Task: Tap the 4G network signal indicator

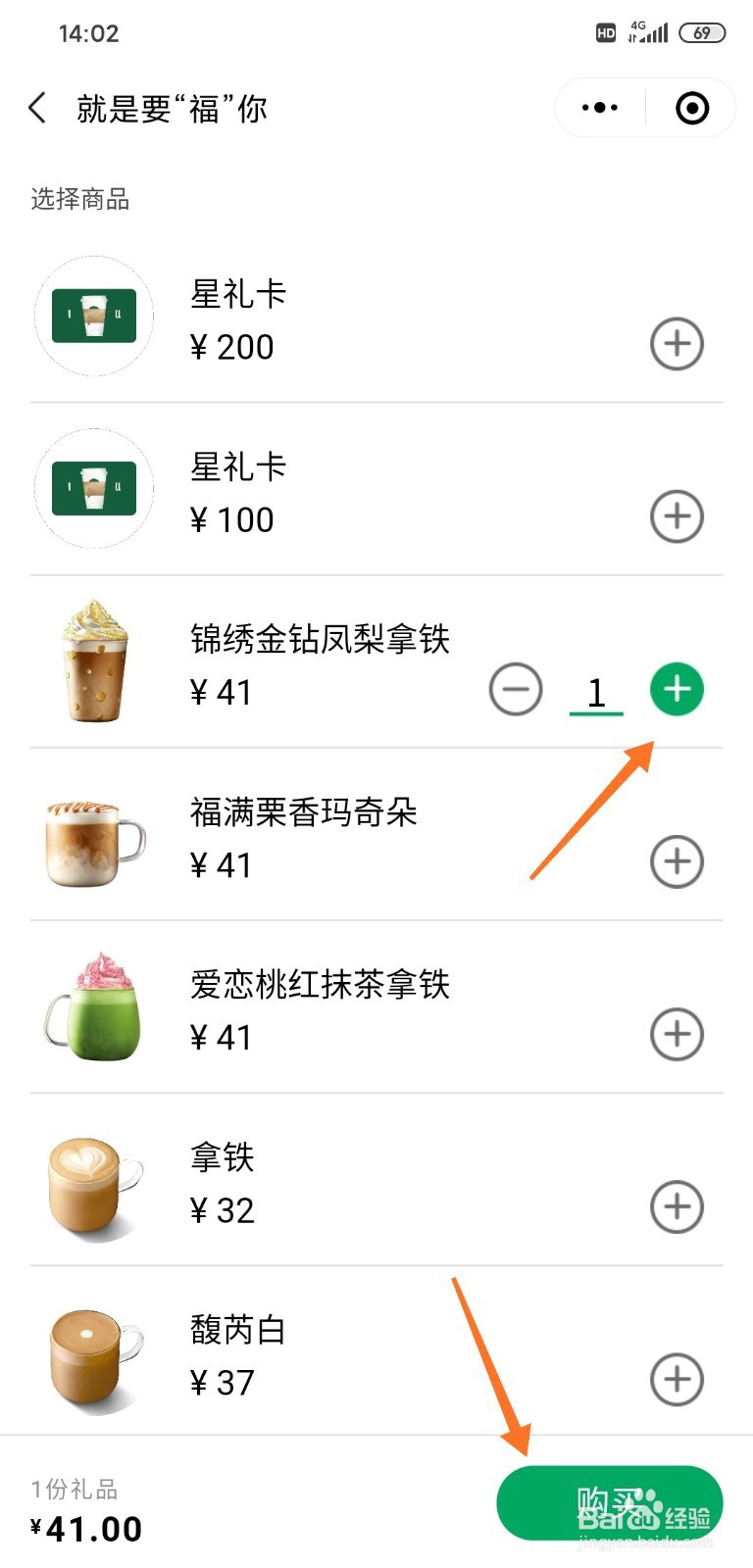Action: coord(649,32)
